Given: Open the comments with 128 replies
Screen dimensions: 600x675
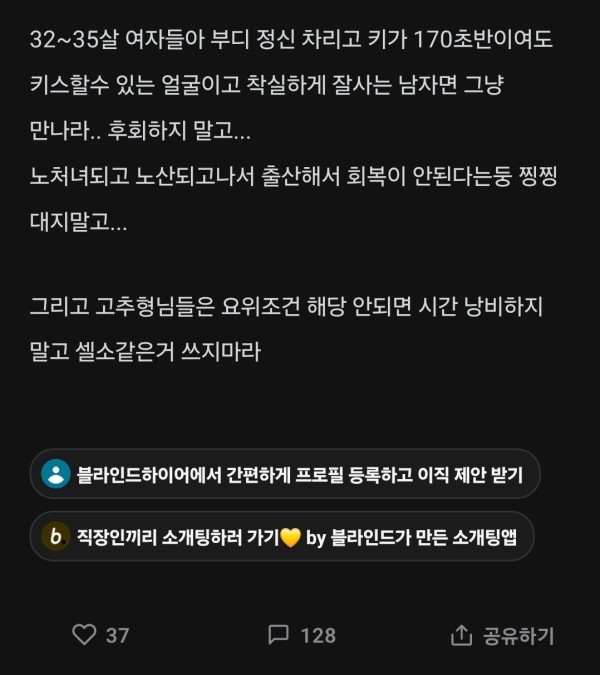Looking at the screenshot, I should tap(279, 635).
